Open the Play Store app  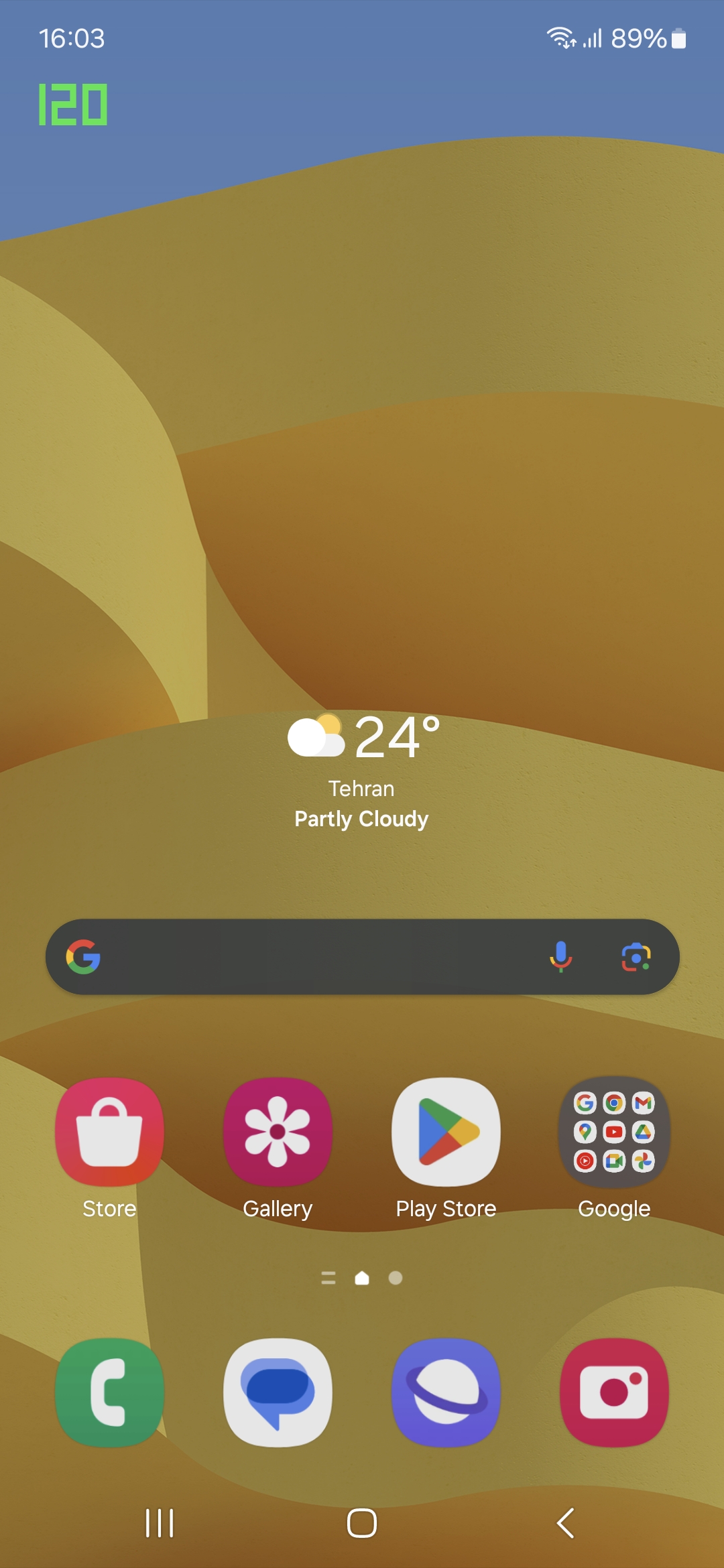coord(446,1132)
